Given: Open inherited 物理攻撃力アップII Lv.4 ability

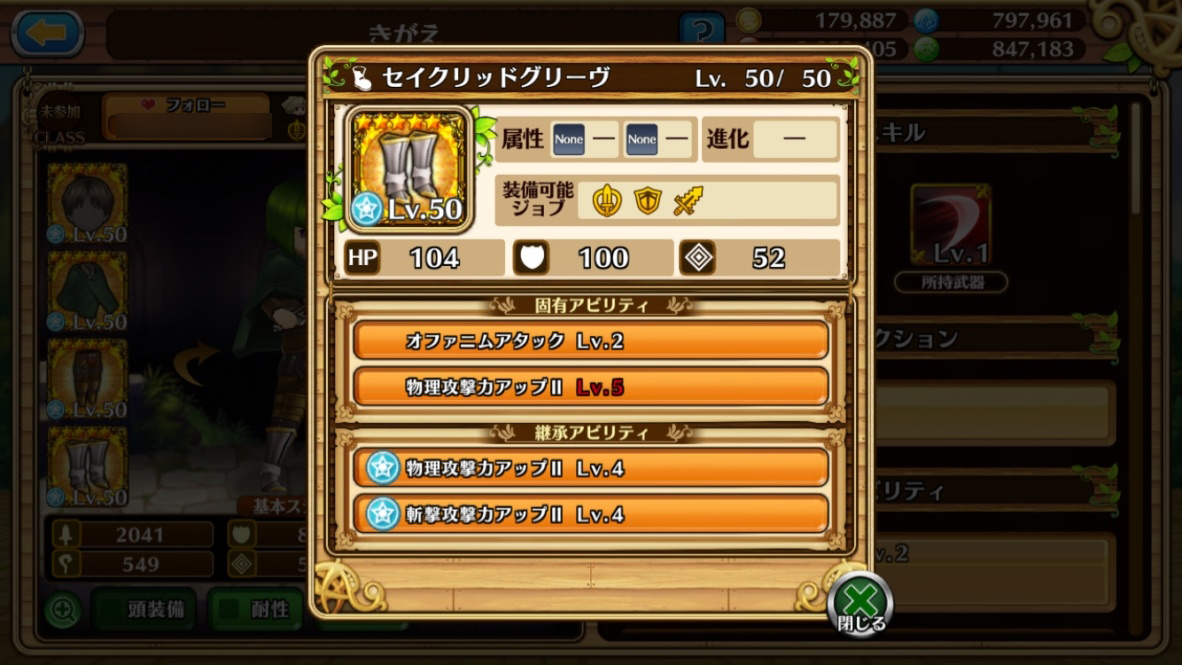Looking at the screenshot, I should click(x=591, y=468).
